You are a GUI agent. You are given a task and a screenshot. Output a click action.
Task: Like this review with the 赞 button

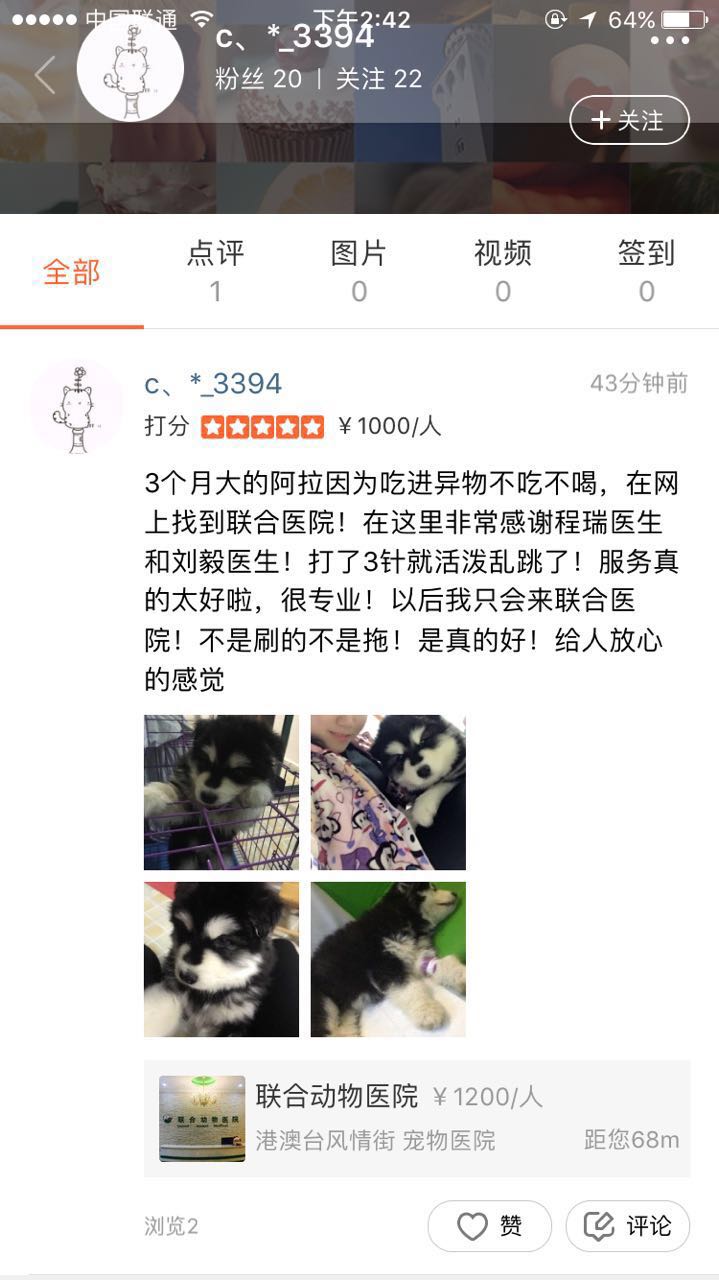[x=489, y=1226]
